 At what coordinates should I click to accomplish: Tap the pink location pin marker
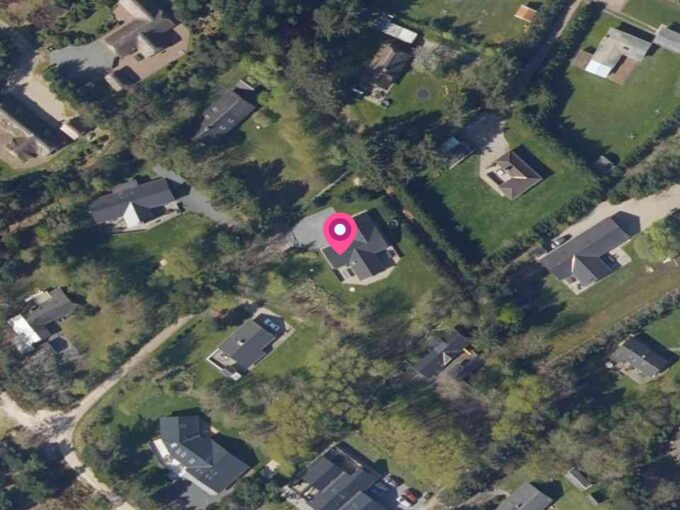pos(340,232)
